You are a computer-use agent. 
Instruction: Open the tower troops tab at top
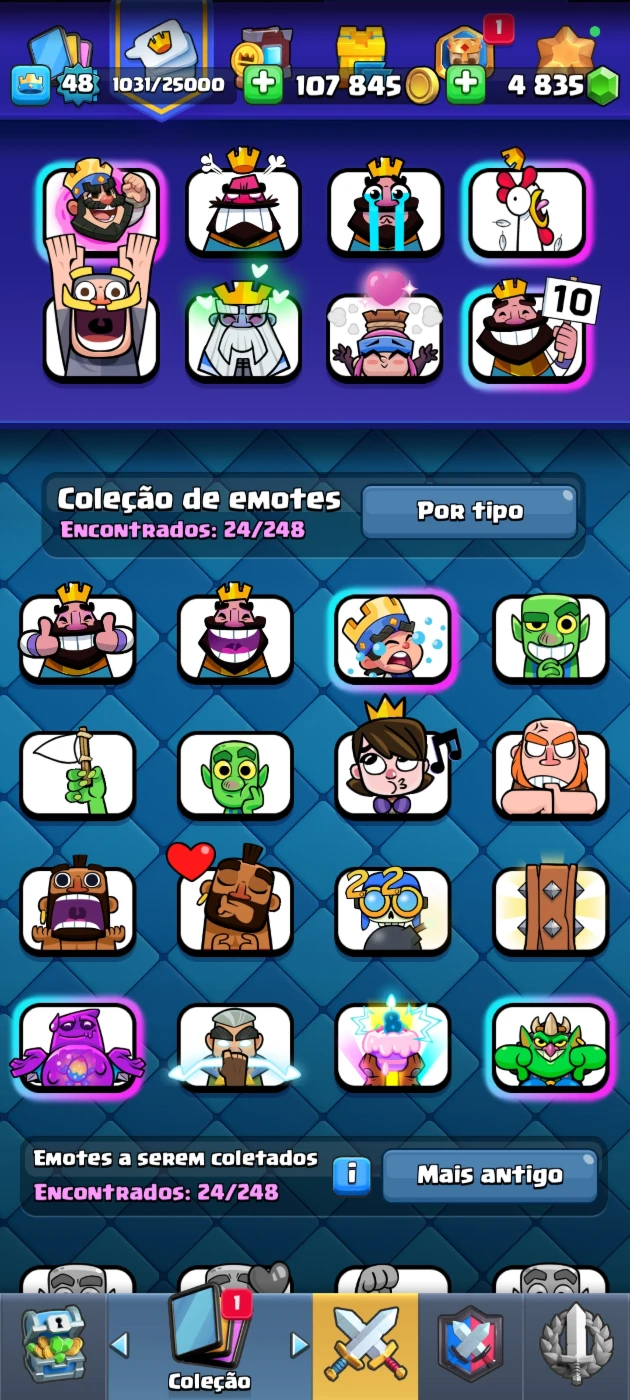coord(360,45)
